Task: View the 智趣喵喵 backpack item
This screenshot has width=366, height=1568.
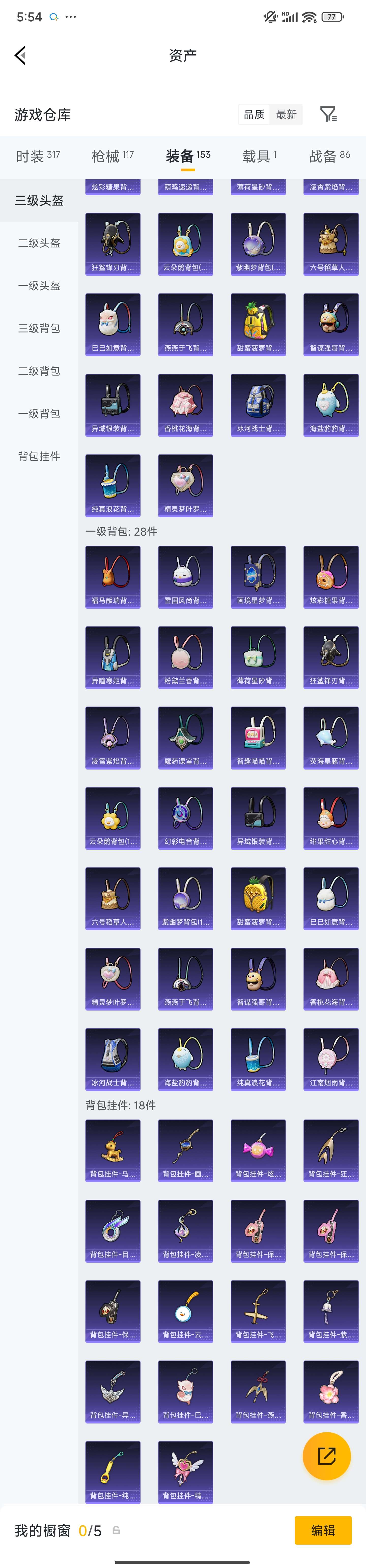Action: pyautogui.click(x=258, y=737)
